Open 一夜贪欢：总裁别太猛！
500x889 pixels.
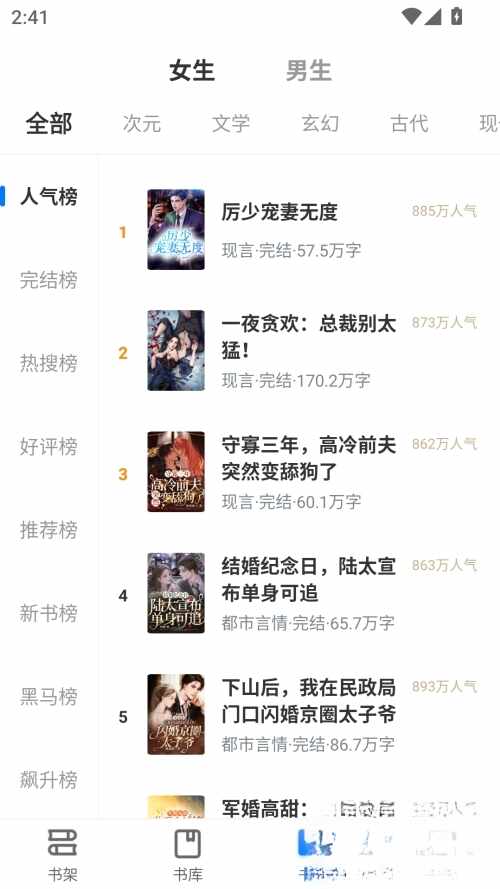click(x=298, y=350)
